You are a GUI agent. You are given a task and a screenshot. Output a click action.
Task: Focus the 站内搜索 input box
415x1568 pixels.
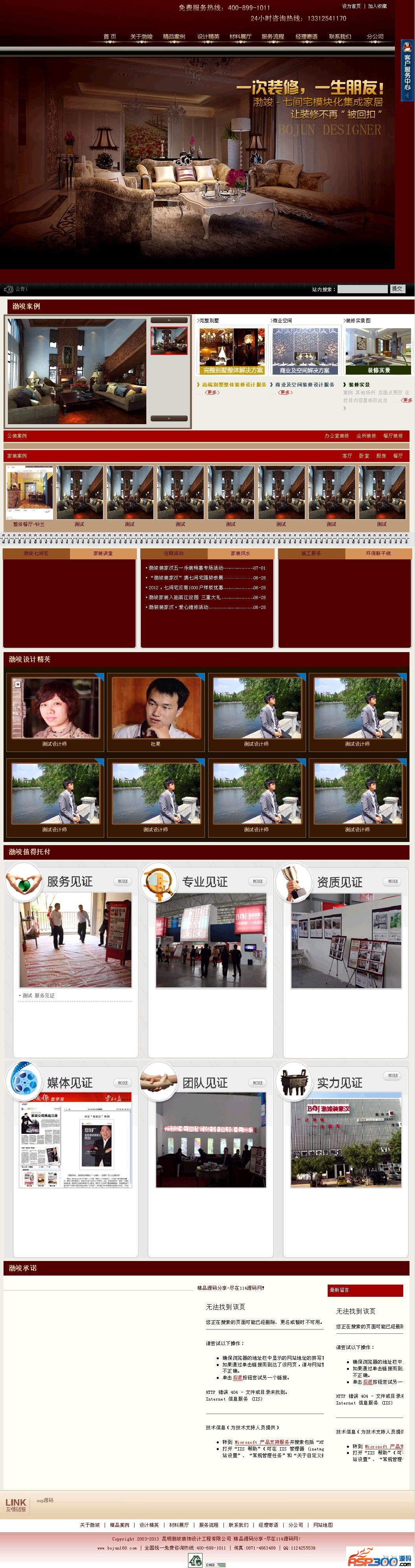click(x=362, y=289)
